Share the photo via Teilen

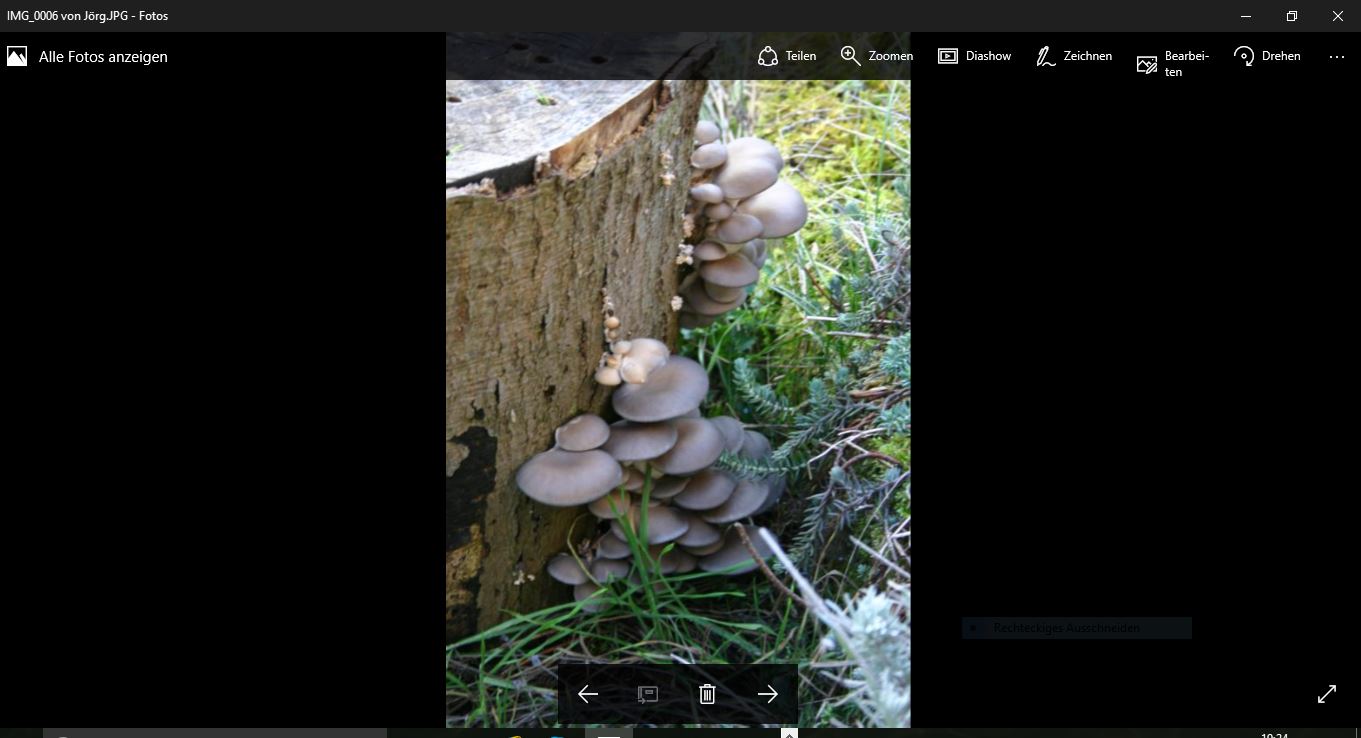[x=787, y=56]
